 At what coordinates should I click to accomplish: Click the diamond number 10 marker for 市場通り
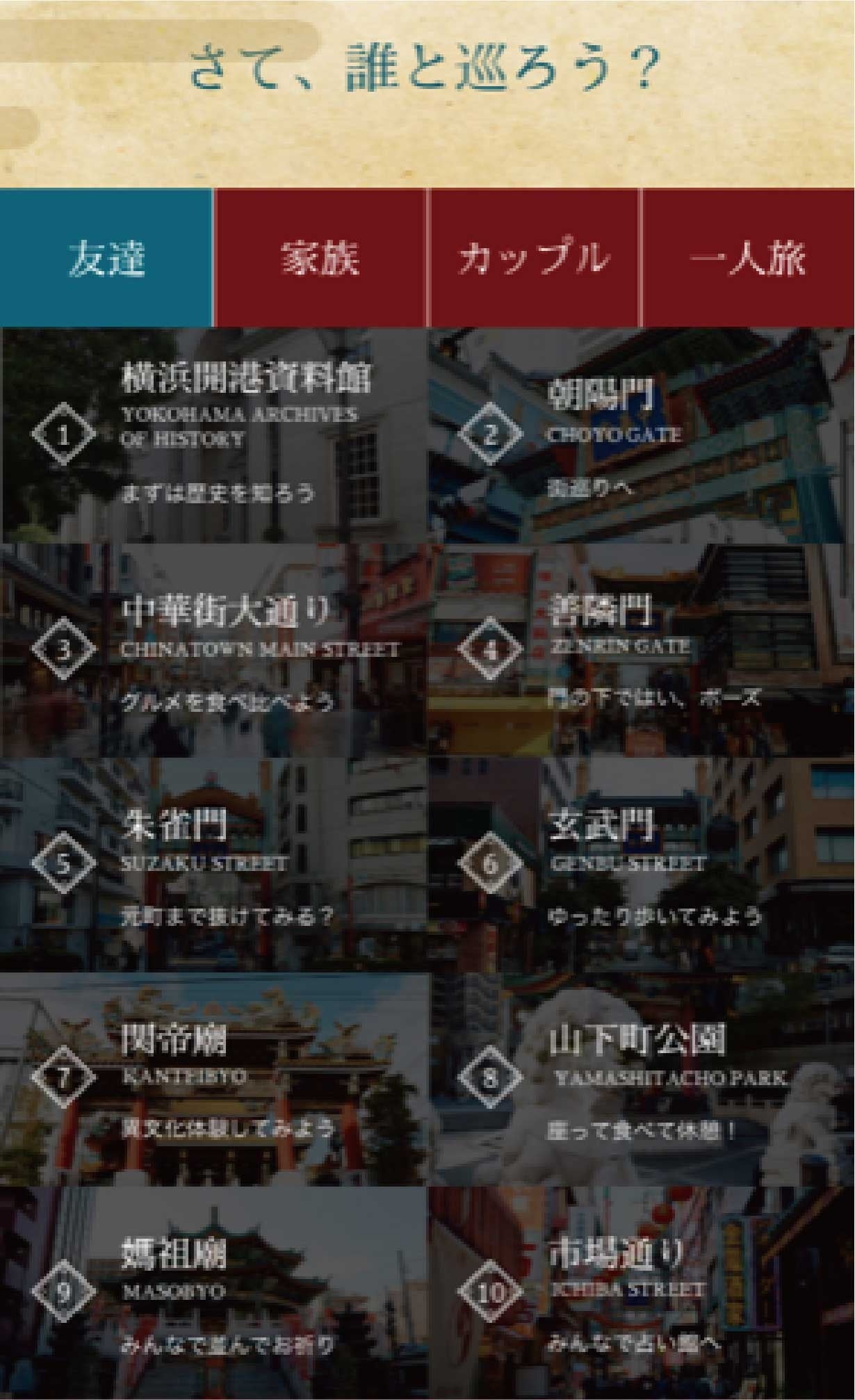(490, 1293)
